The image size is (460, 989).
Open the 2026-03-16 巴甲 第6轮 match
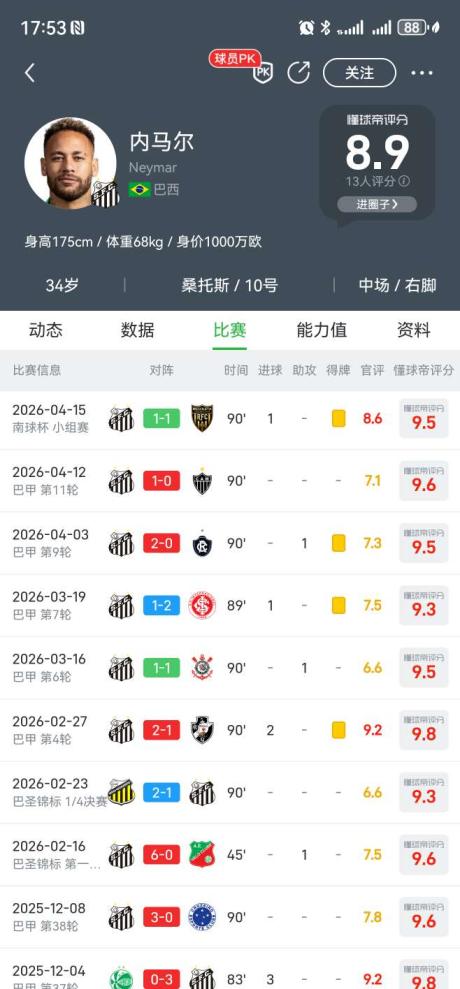point(230,668)
